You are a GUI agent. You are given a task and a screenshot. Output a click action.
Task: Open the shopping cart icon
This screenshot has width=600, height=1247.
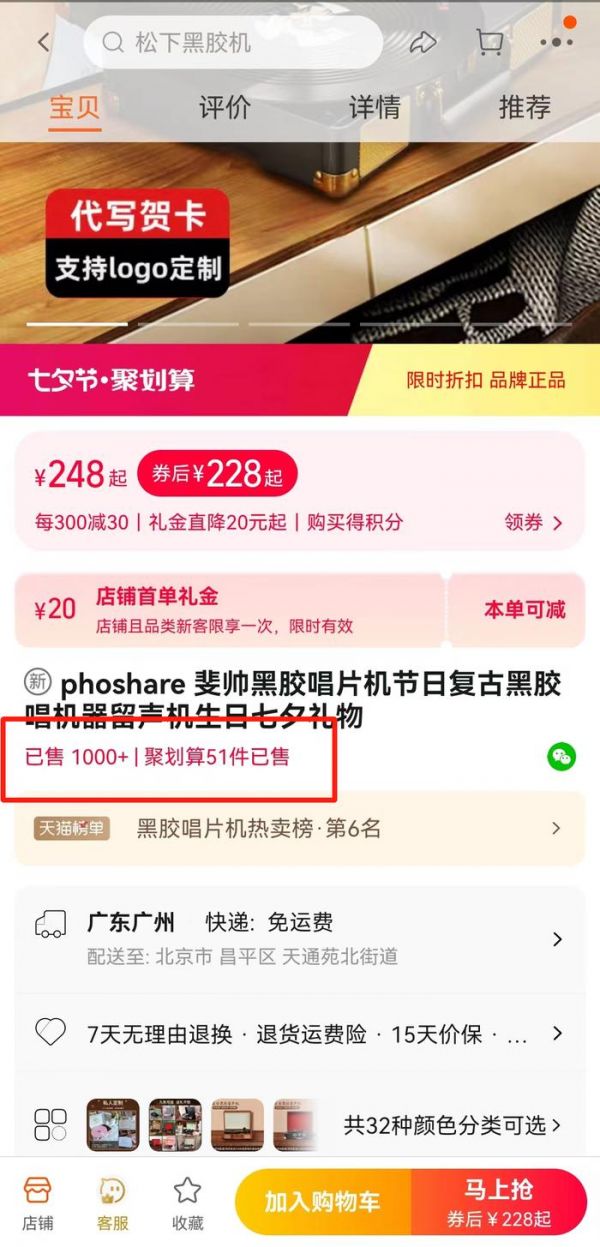pyautogui.click(x=490, y=42)
